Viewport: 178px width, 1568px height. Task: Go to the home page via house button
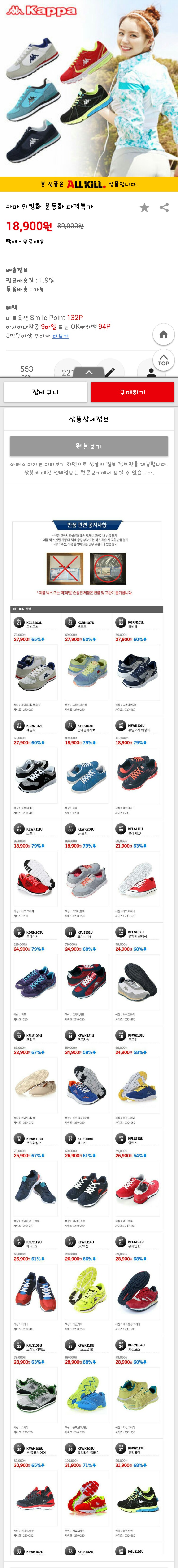point(163,334)
